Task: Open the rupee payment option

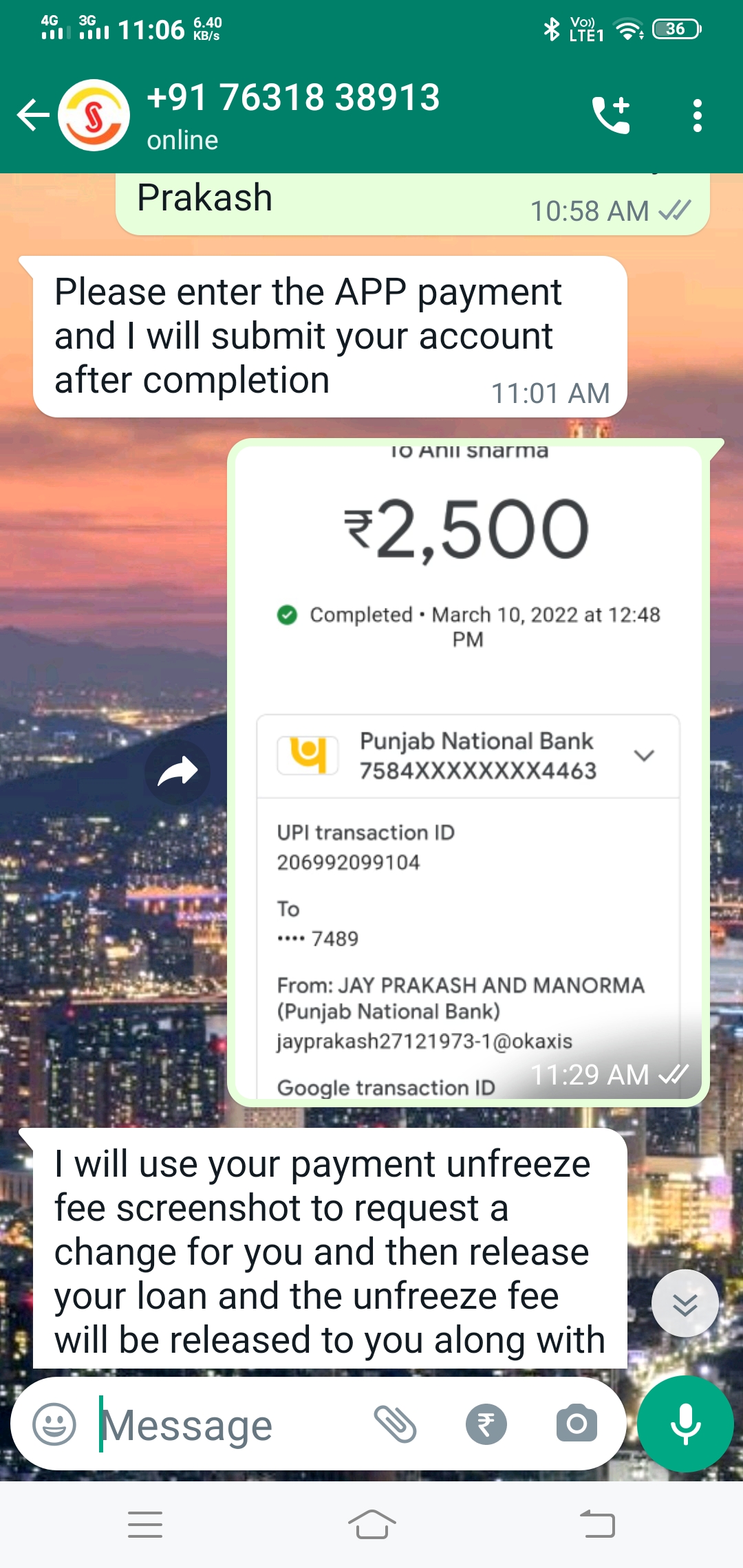Action: click(x=486, y=1424)
